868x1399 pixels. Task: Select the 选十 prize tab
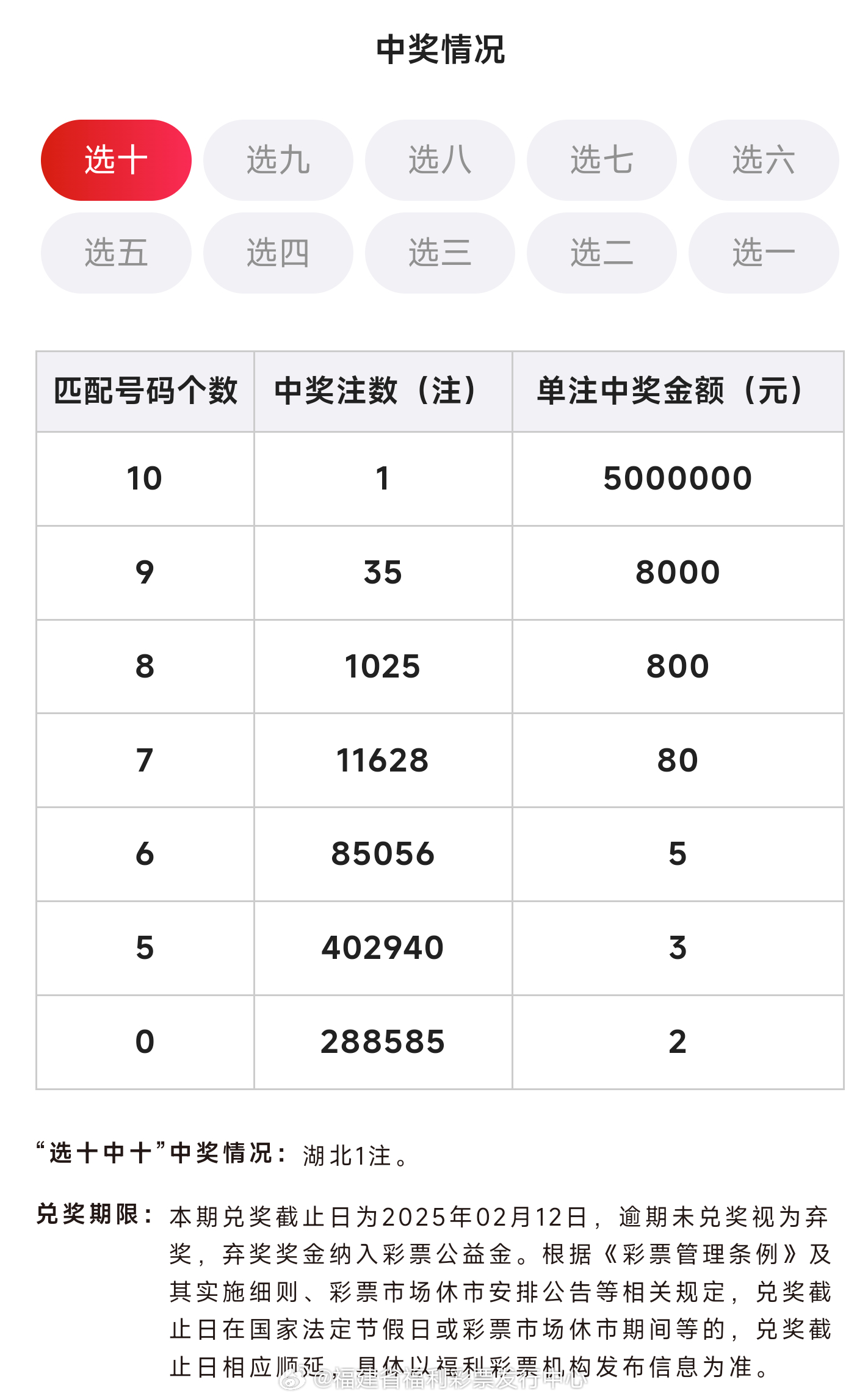[116, 161]
